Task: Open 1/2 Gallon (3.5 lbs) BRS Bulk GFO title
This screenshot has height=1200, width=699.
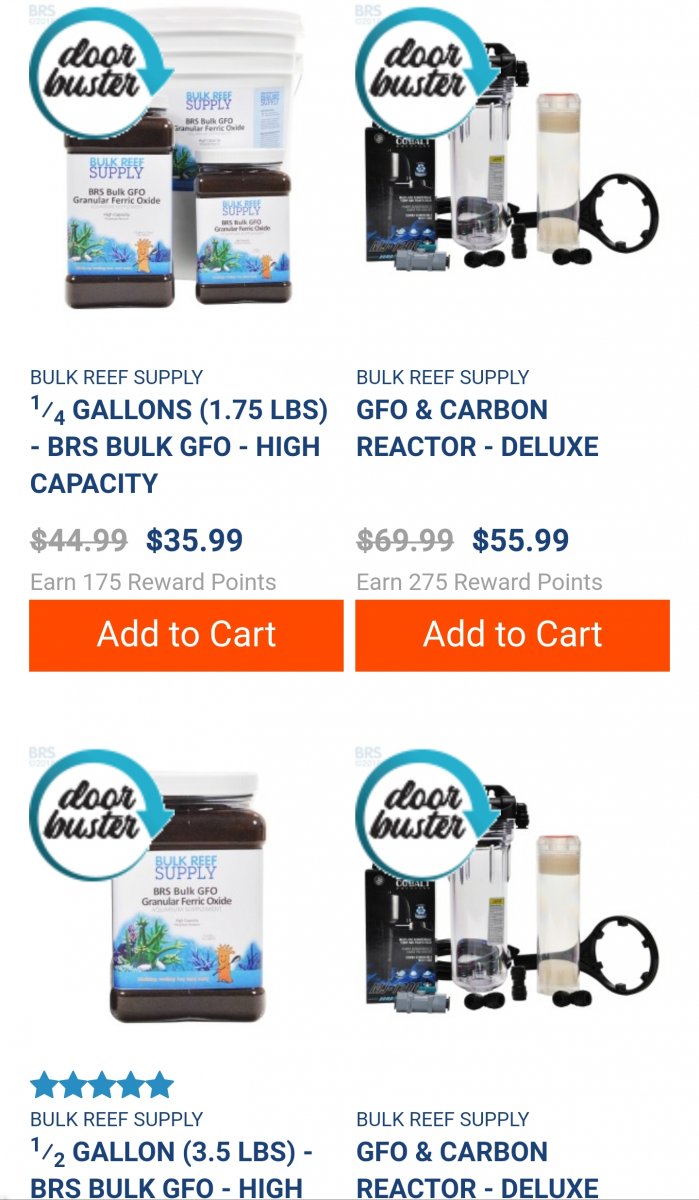Action: pos(175,1170)
